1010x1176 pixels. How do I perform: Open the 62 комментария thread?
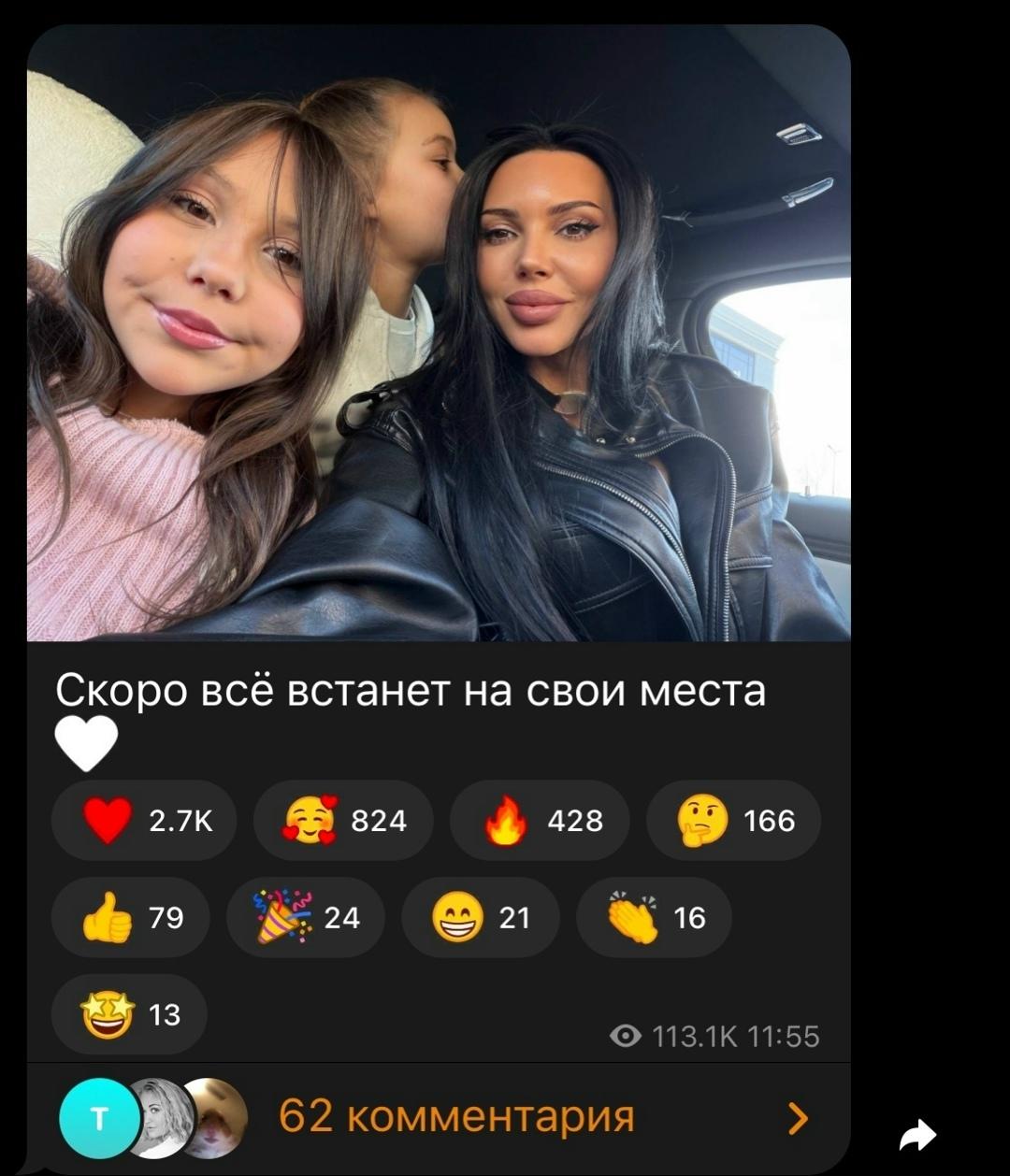[x=456, y=1117]
